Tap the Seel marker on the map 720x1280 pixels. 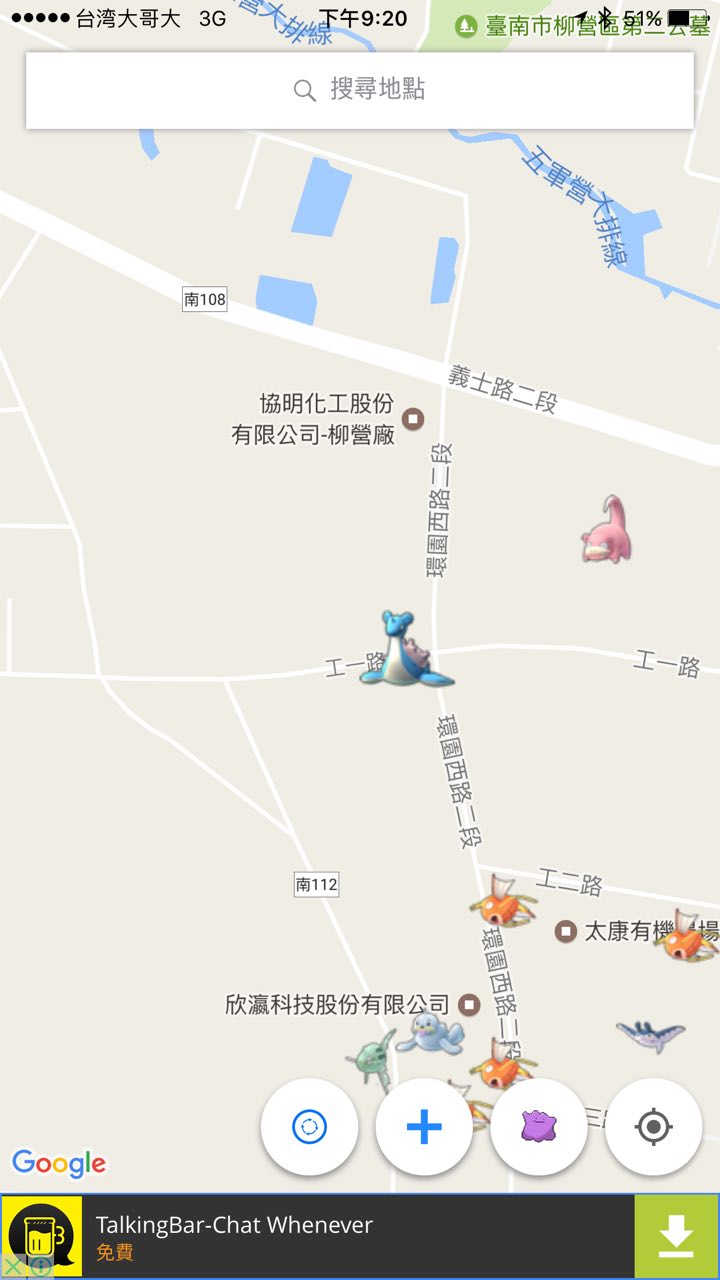(432, 1032)
